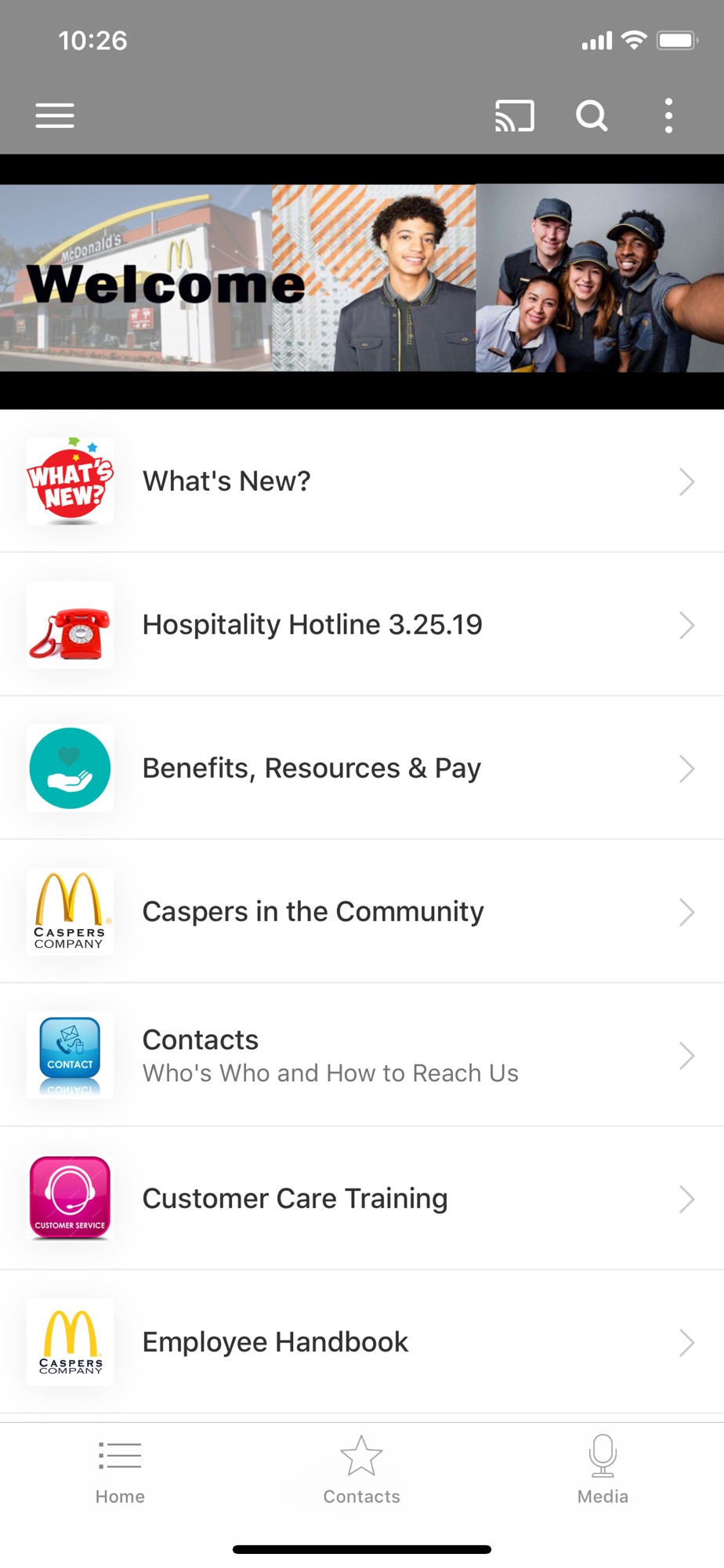
Task: Open Customer Care Training
Action: 362,1199
